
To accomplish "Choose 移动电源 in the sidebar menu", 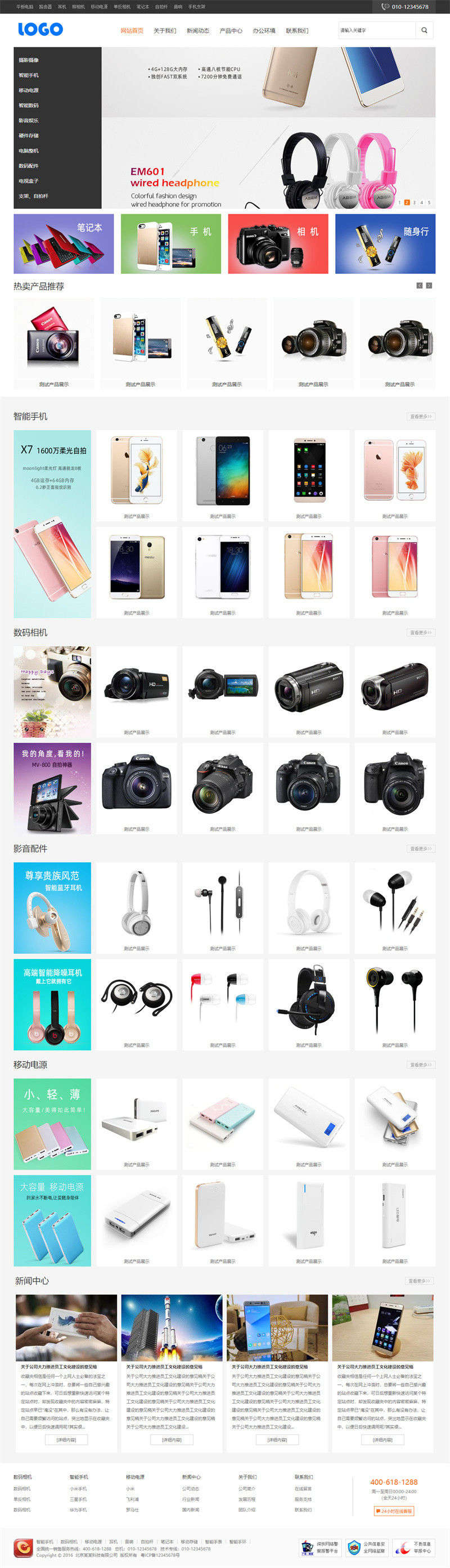I will (x=29, y=90).
